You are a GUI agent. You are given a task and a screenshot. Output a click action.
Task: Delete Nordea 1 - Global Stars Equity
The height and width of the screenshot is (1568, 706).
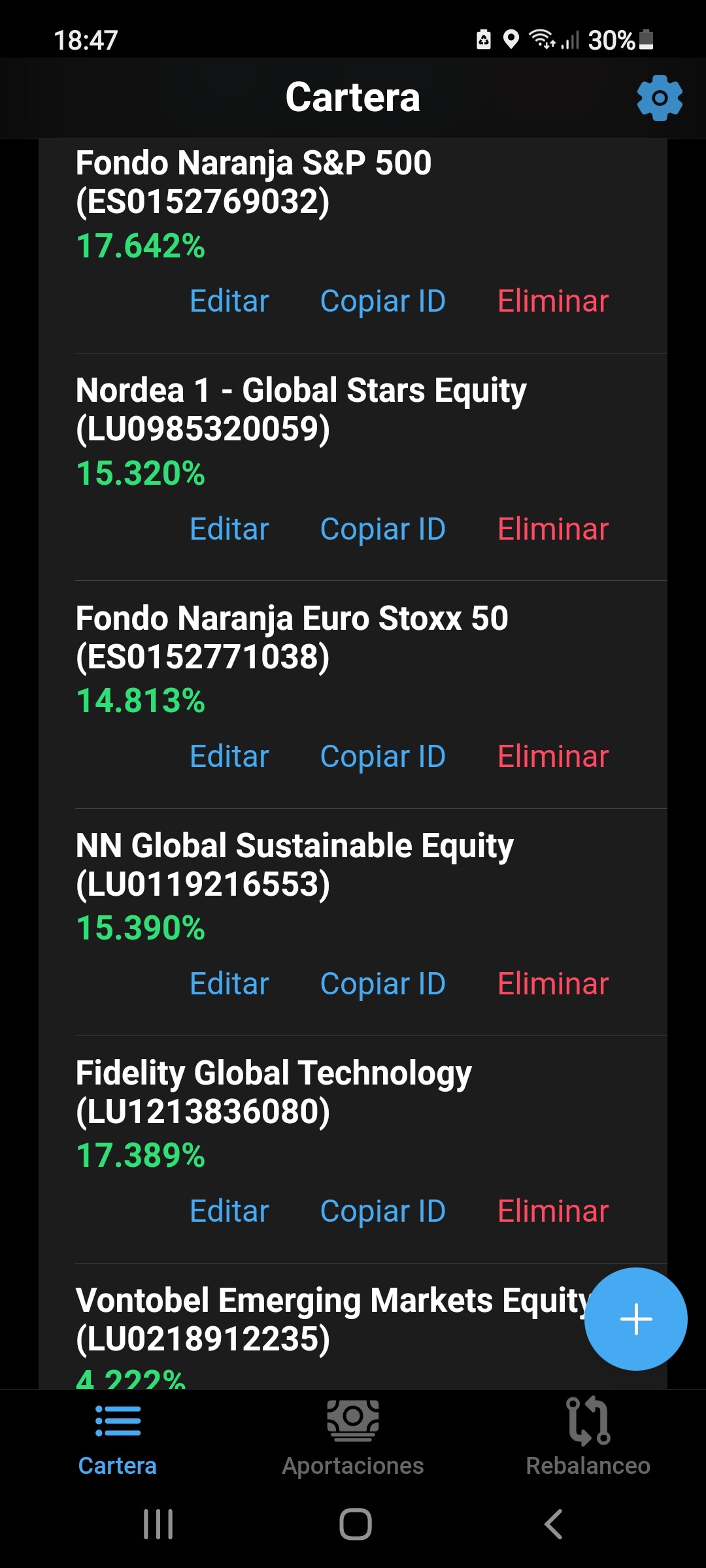[553, 529]
